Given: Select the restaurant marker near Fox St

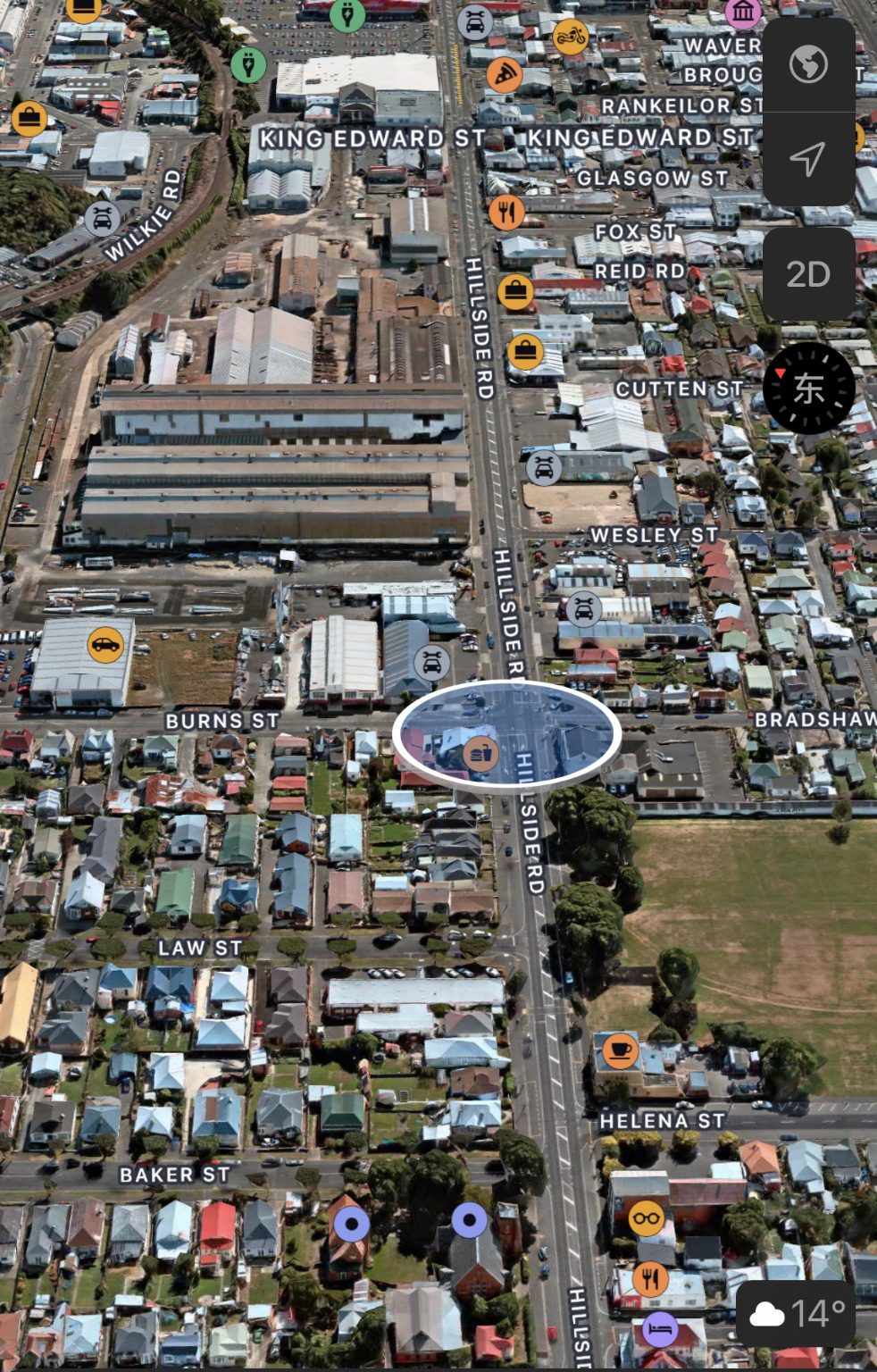Looking at the screenshot, I should pos(506,212).
